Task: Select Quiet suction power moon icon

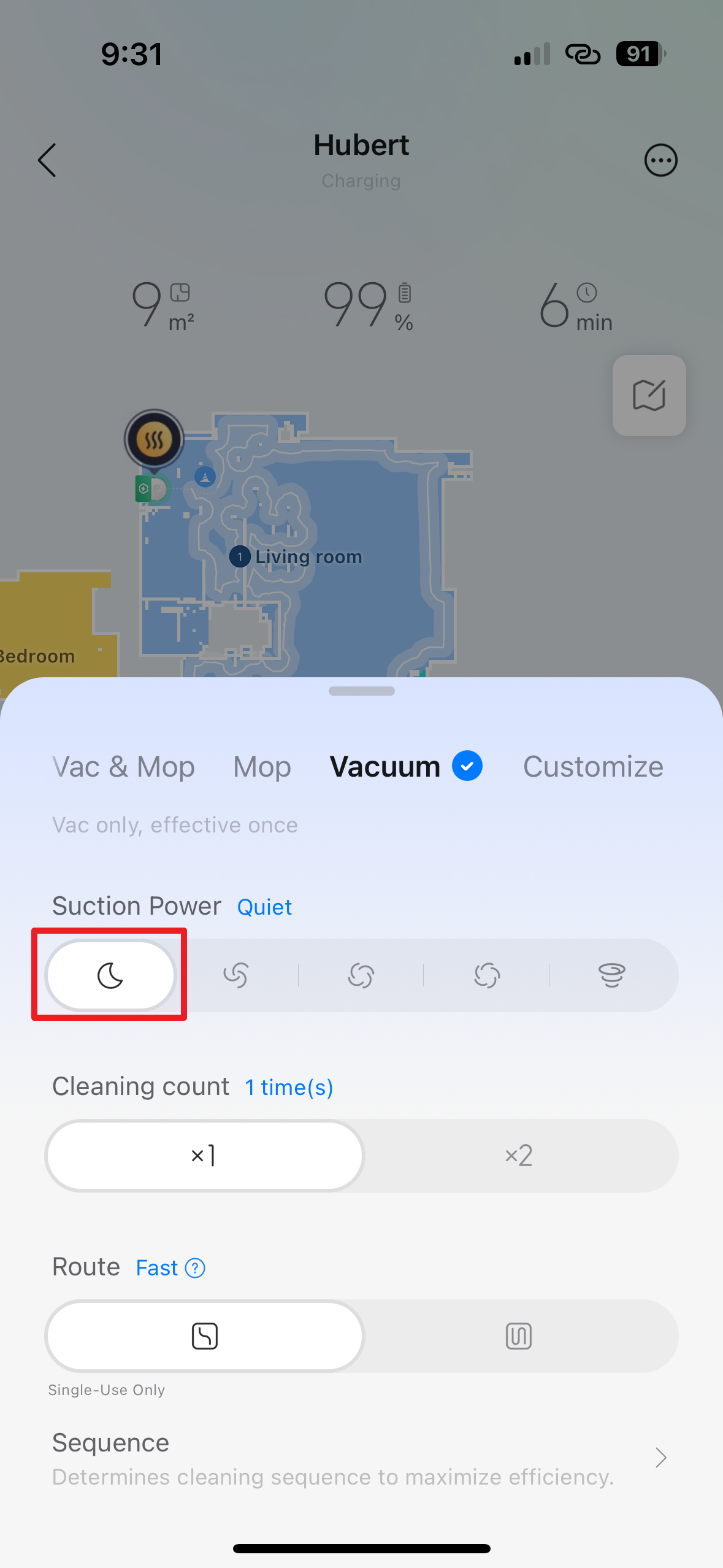Action: pyautogui.click(x=110, y=975)
